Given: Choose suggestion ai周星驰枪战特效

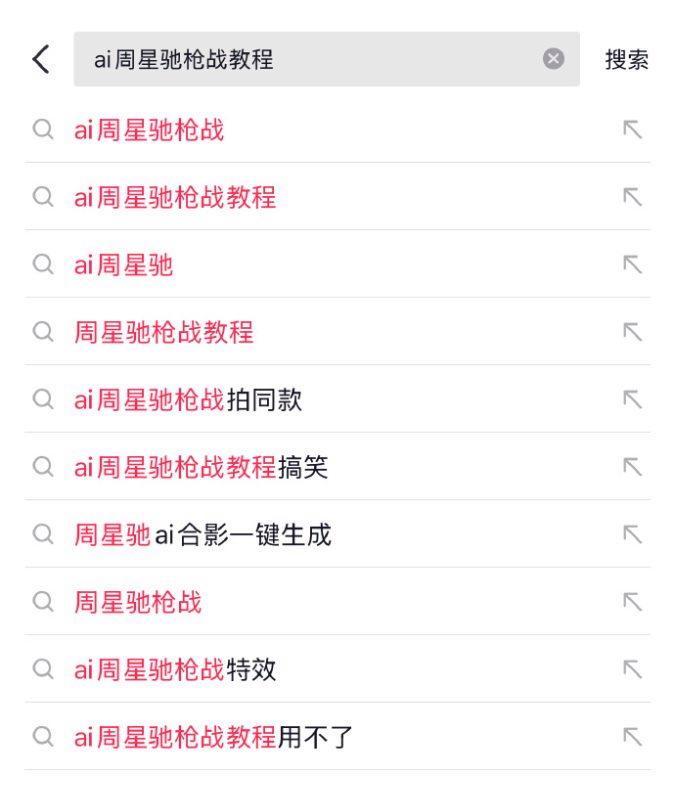Looking at the screenshot, I should 175,670.
